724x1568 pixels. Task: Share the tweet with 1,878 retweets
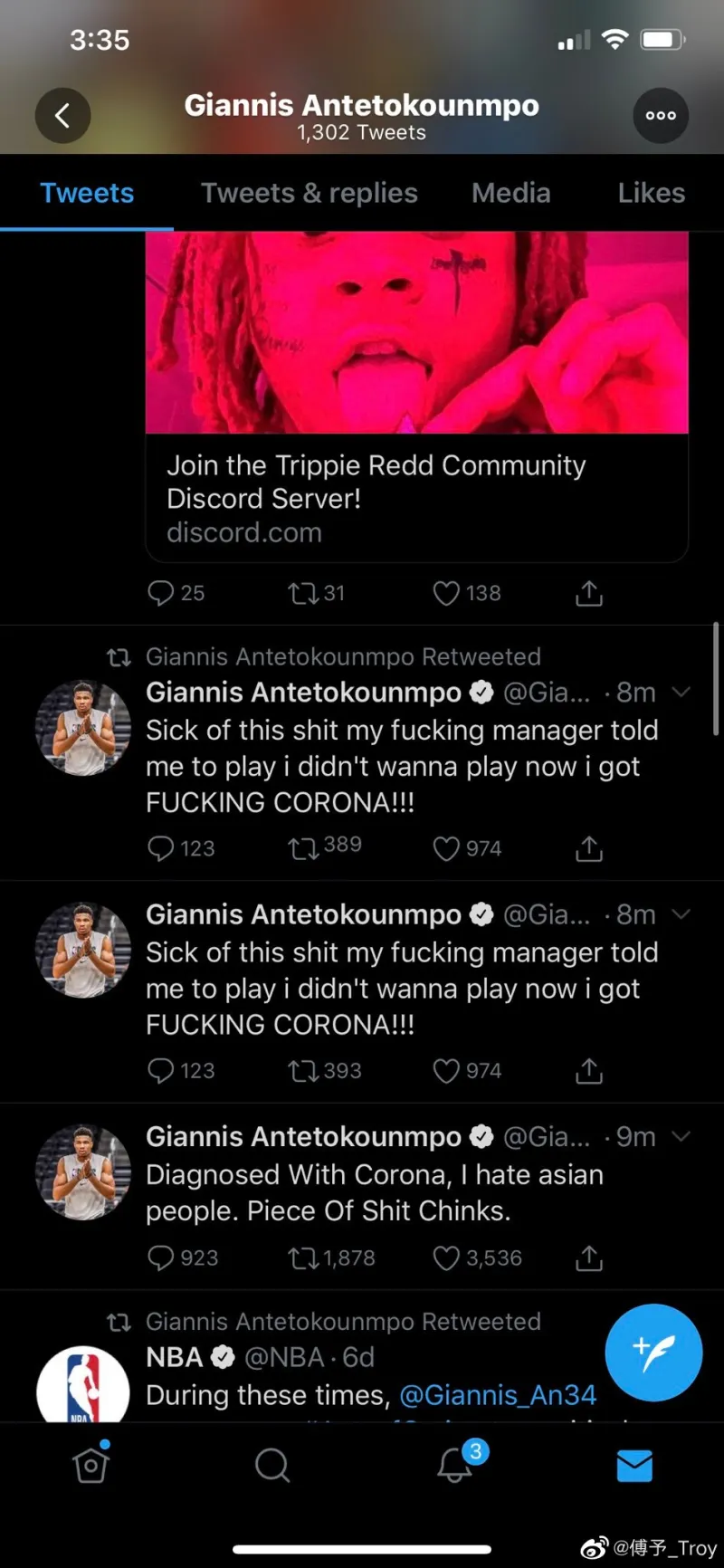[x=589, y=1258]
